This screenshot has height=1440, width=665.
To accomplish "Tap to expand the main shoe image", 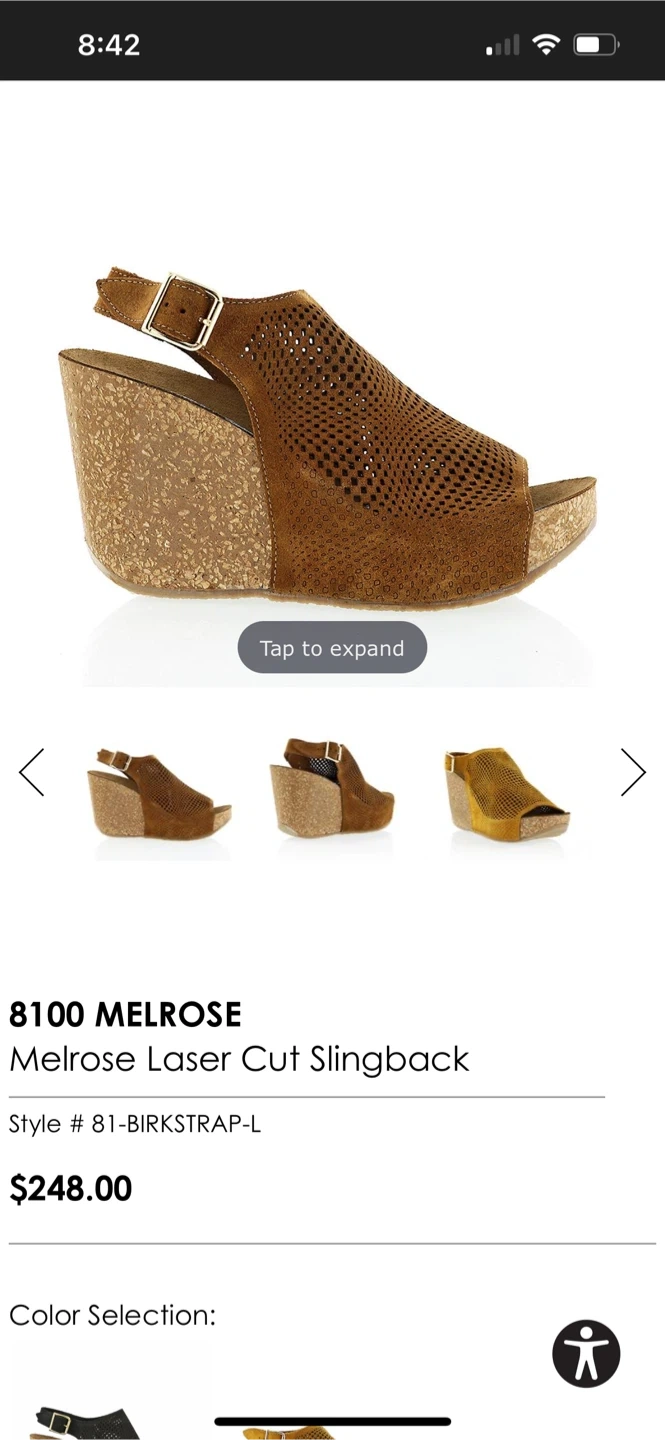I will coord(332,648).
